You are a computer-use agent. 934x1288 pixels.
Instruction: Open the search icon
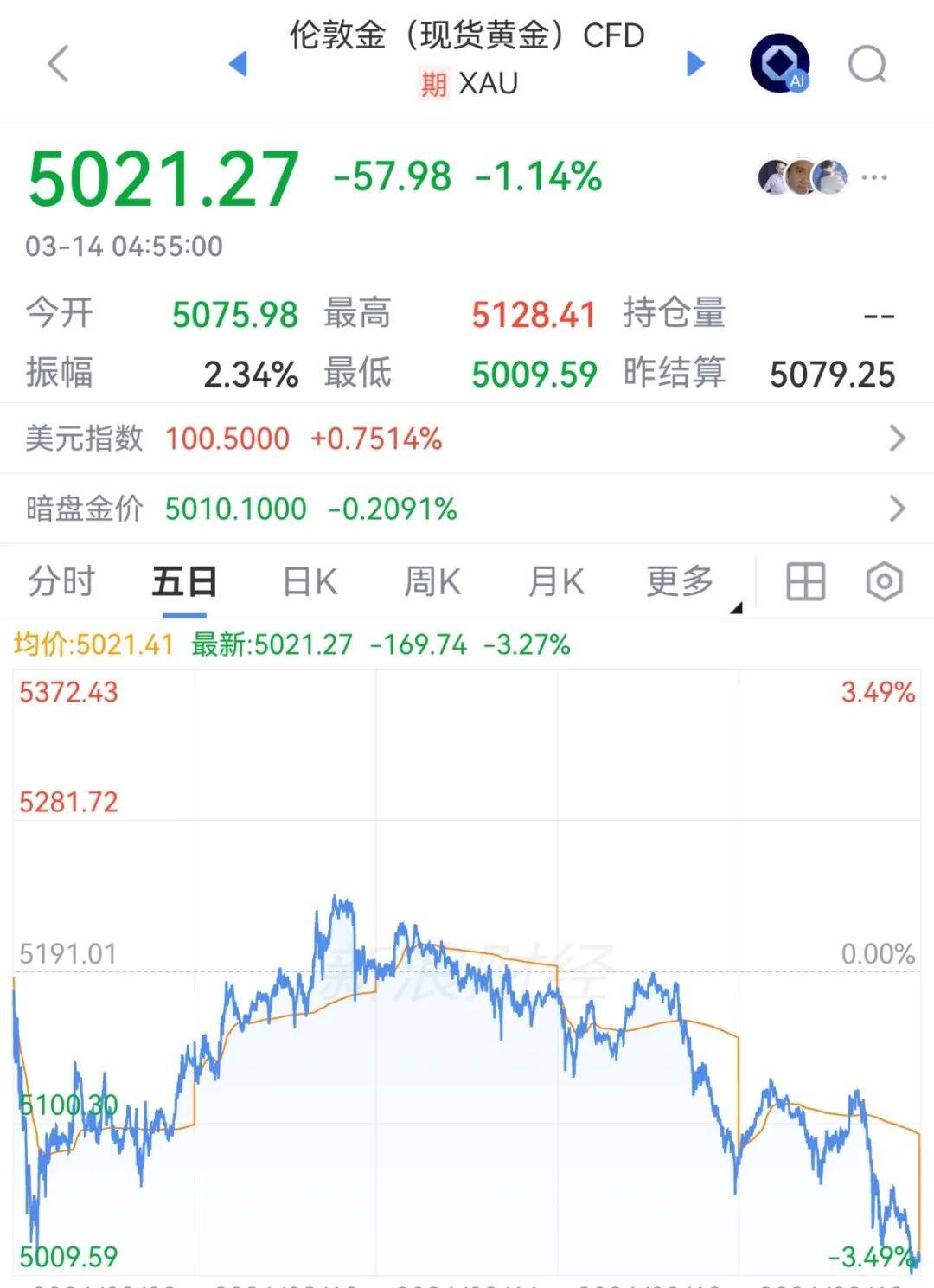click(867, 63)
